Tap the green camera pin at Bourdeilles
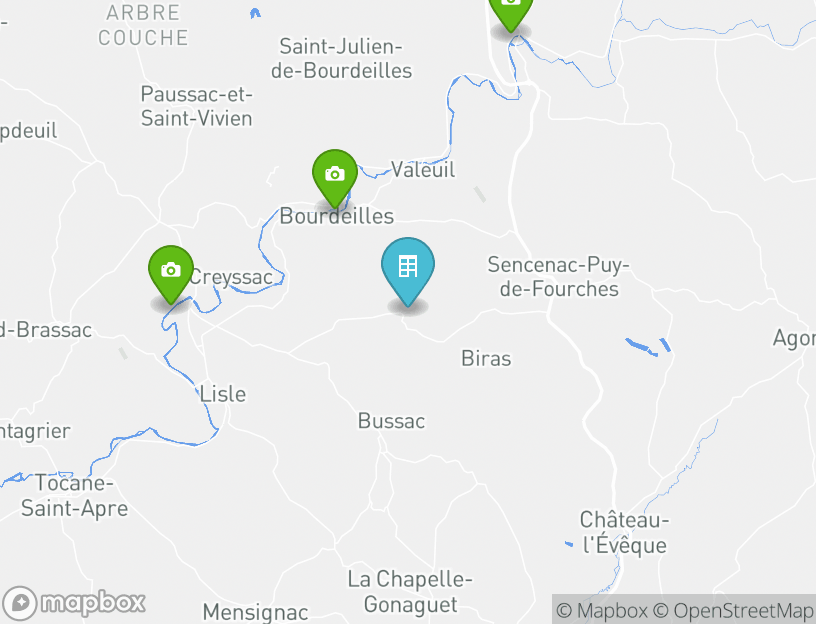816x624 pixels. [x=335, y=176]
